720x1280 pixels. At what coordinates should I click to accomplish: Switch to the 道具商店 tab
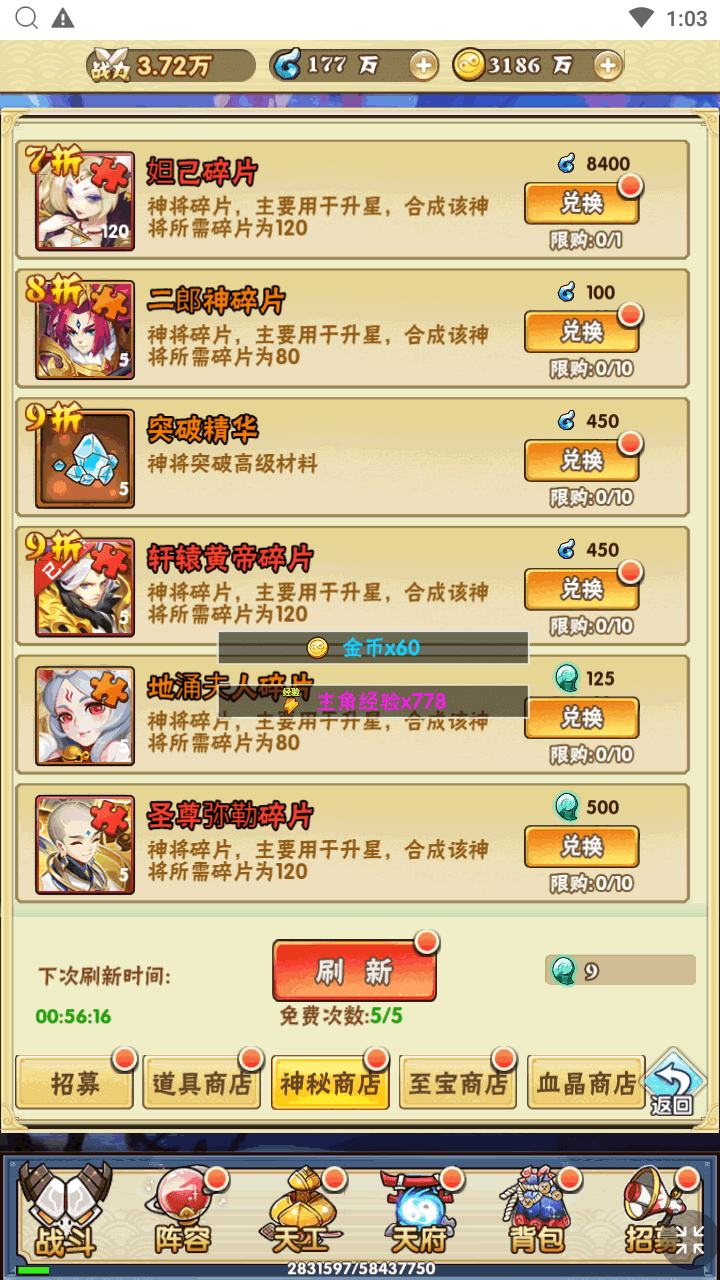pyautogui.click(x=202, y=1083)
